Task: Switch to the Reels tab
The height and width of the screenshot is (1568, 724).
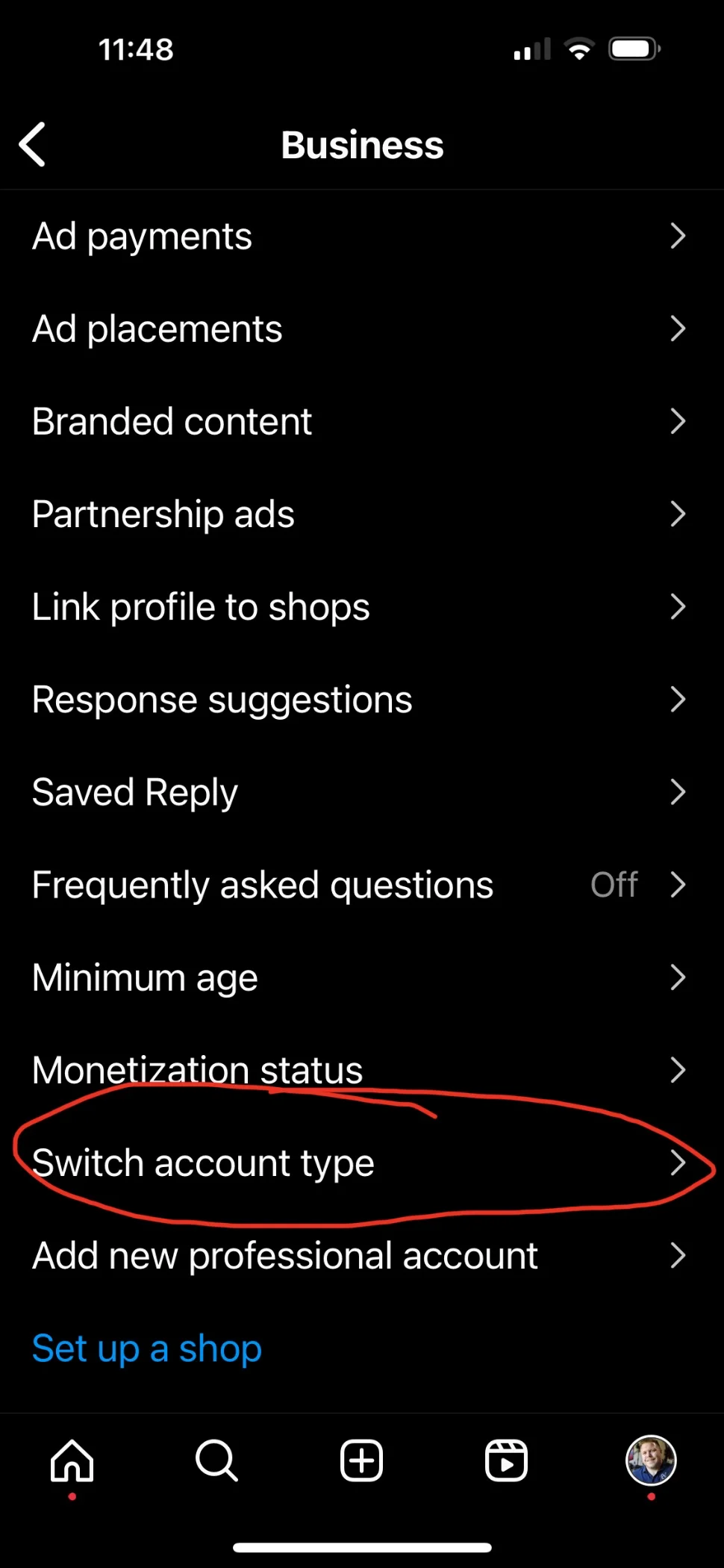Action: [506, 1460]
